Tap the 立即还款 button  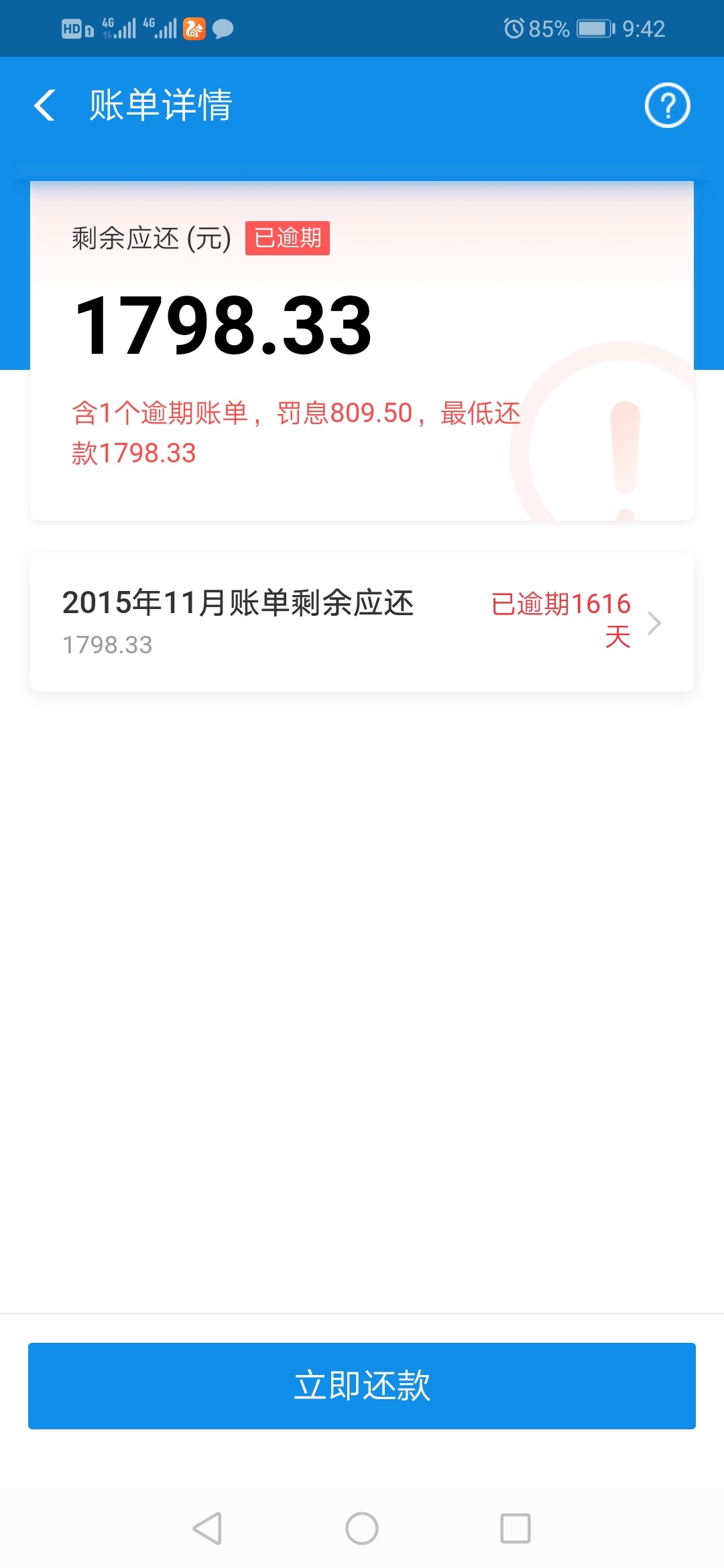(x=362, y=1386)
